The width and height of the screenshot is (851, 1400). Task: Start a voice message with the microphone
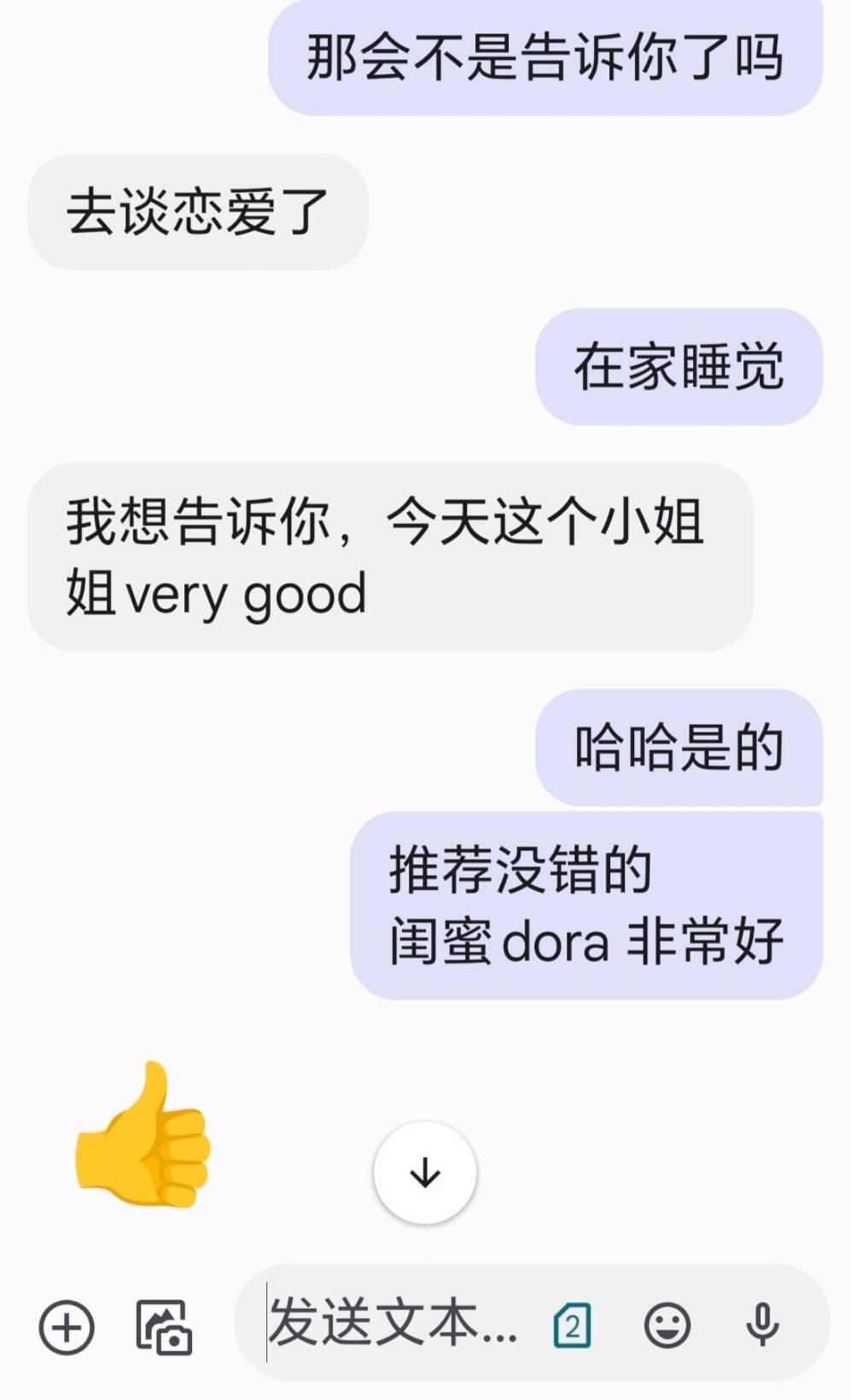[x=762, y=1325]
